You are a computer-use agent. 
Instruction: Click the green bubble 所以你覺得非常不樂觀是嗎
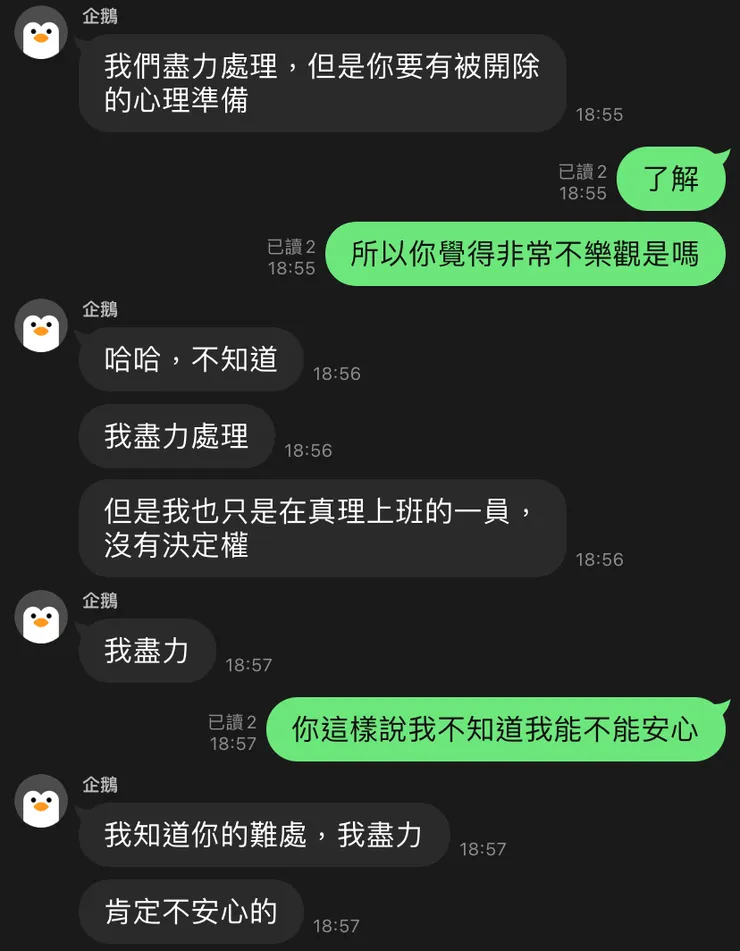[525, 255]
